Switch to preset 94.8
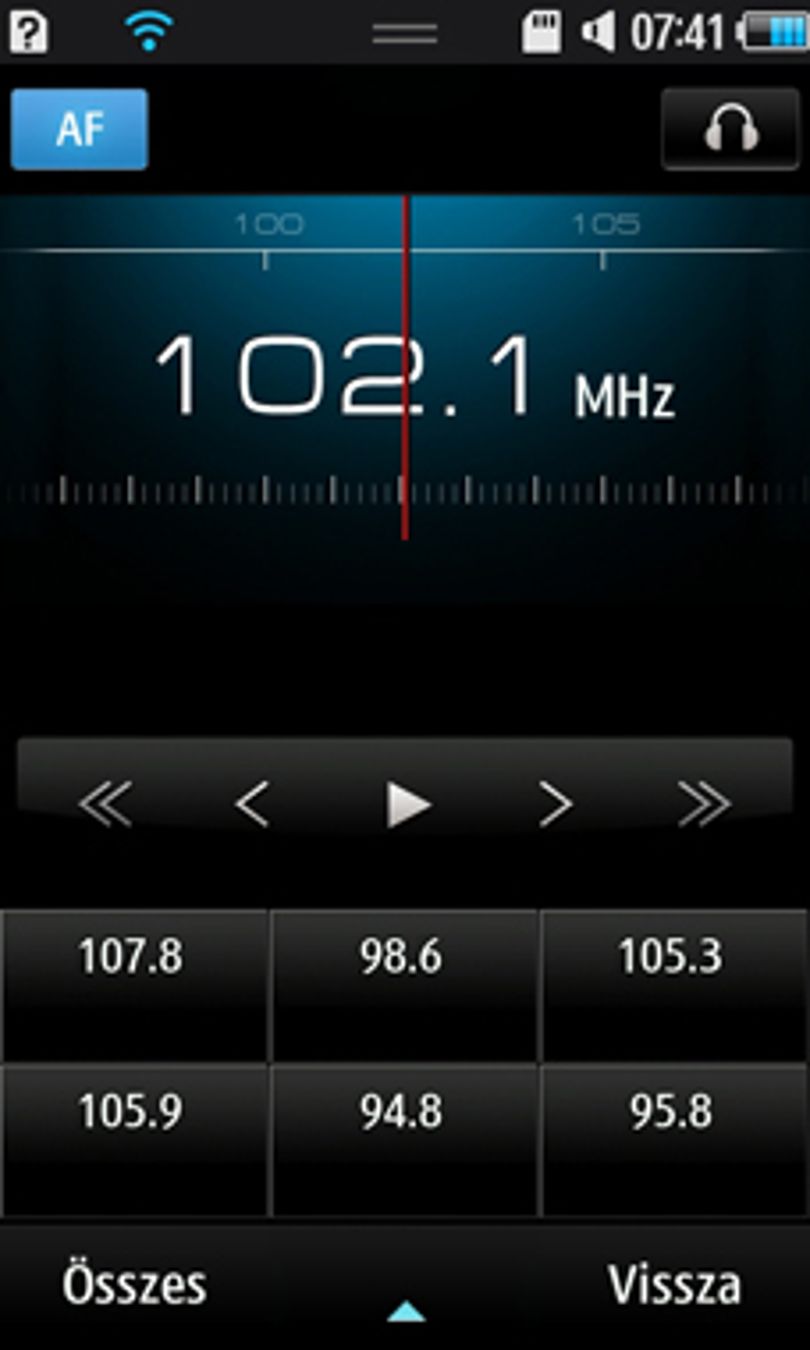Viewport: 810px width, 1350px height. [x=404, y=1141]
